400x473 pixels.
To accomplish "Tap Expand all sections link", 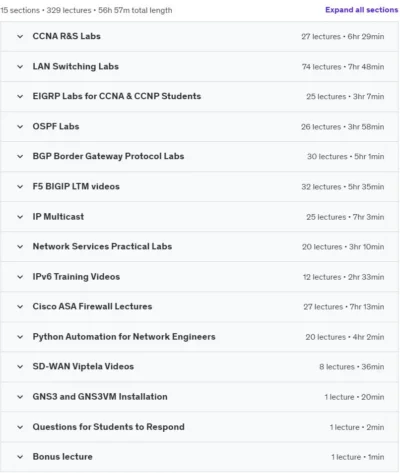I will point(362,10).
